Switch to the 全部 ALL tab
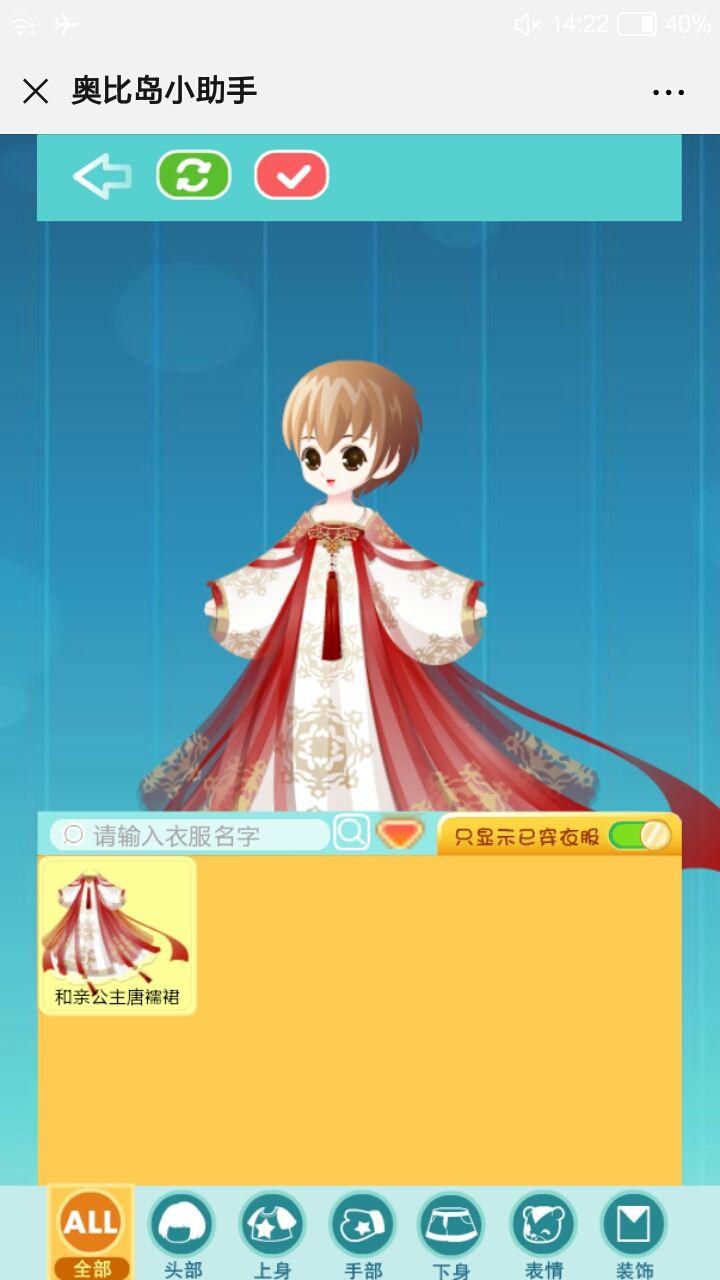720x1280 pixels. 91,1232
